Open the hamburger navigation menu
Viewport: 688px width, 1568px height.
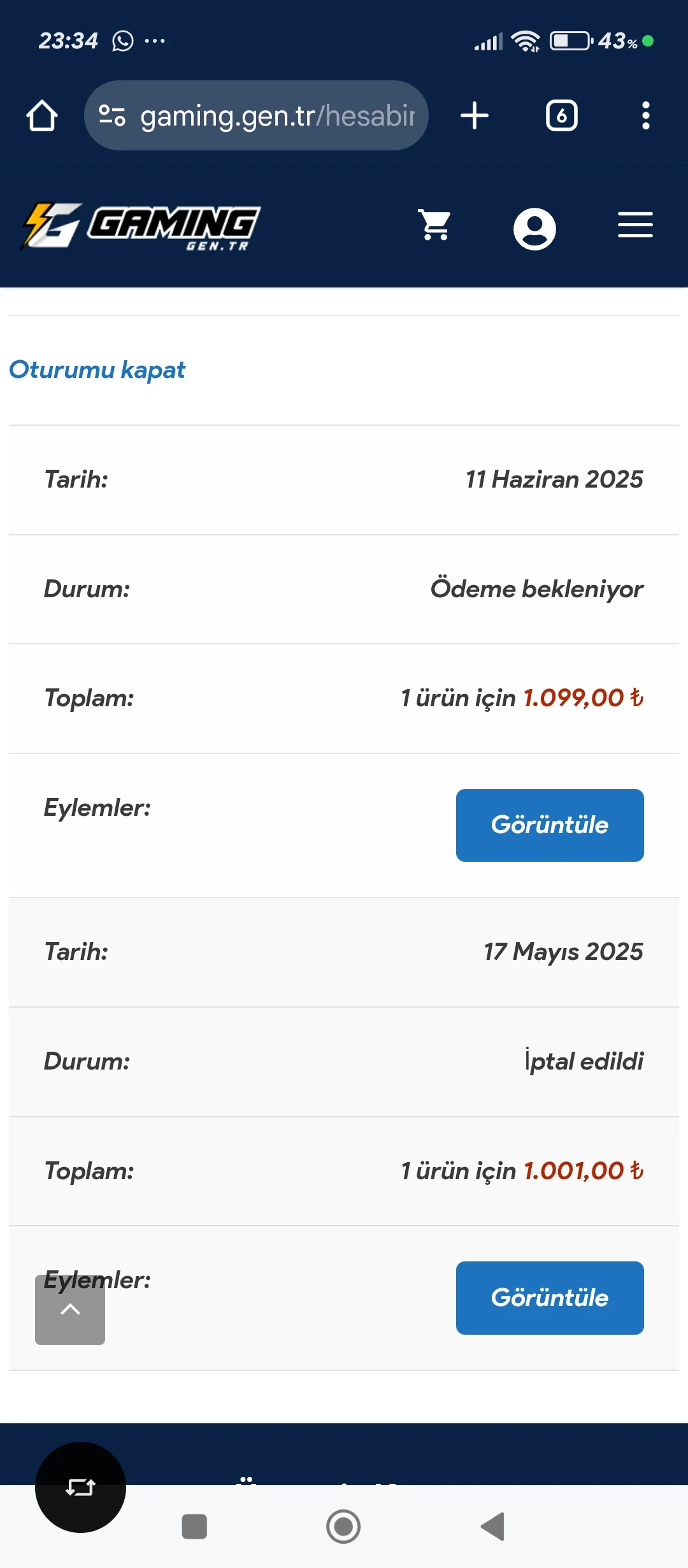tap(635, 225)
